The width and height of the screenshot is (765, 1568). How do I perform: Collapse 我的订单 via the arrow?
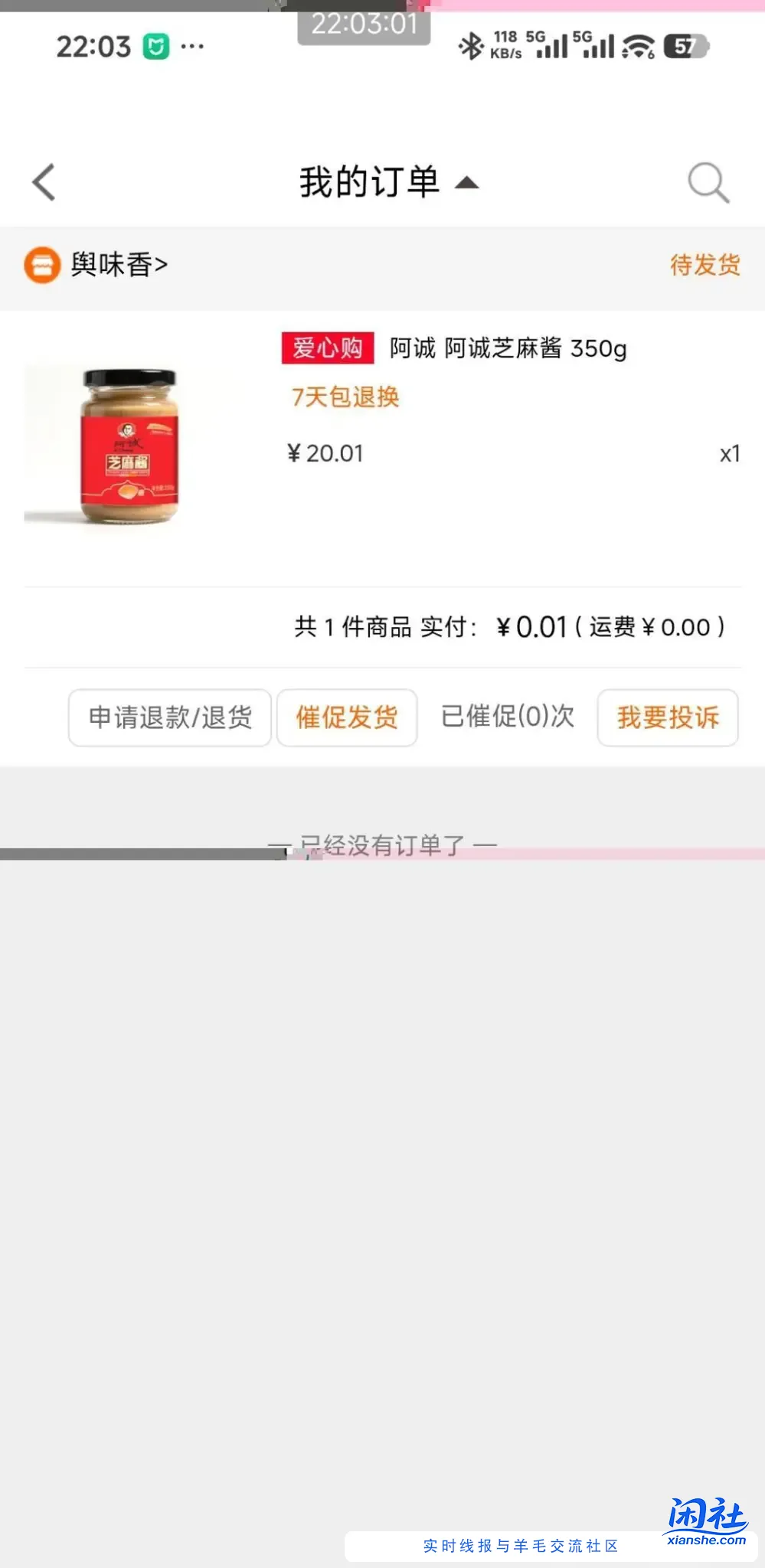click(x=469, y=184)
